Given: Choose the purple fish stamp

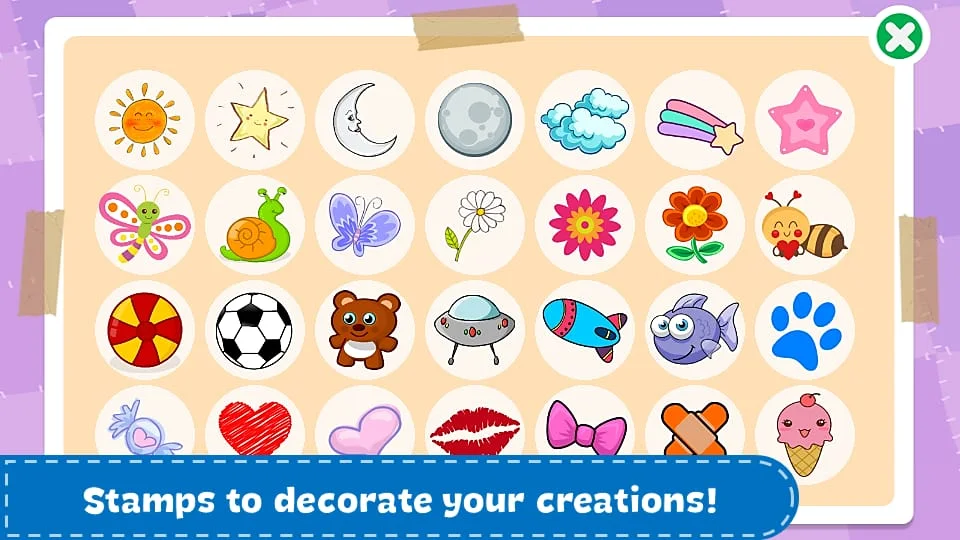Looking at the screenshot, I should (x=694, y=330).
